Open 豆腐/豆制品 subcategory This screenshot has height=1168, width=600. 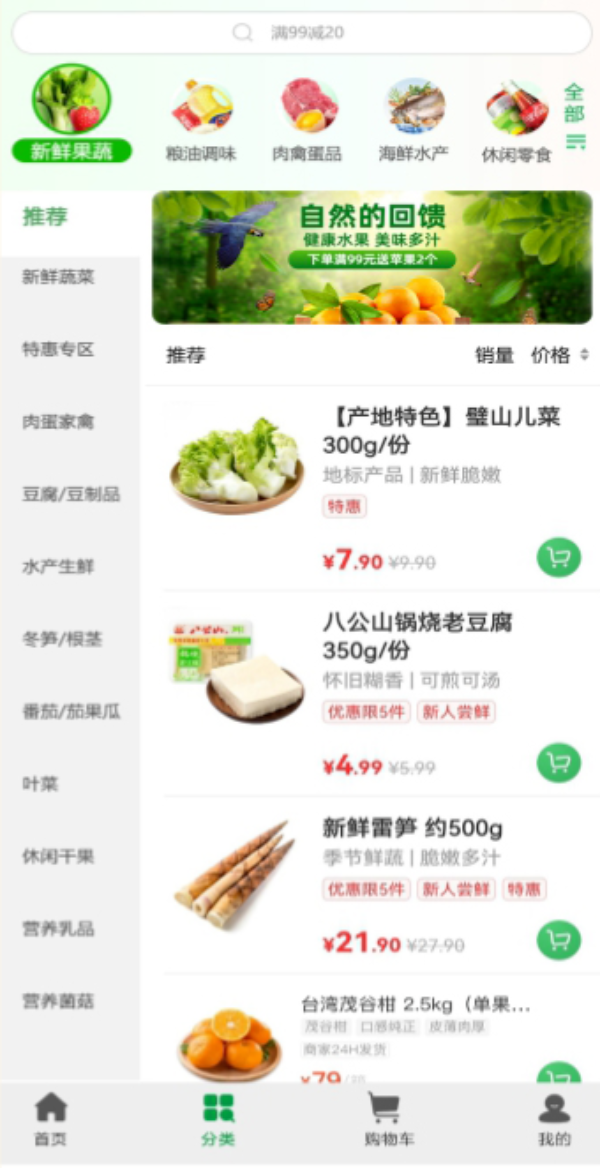(70, 494)
